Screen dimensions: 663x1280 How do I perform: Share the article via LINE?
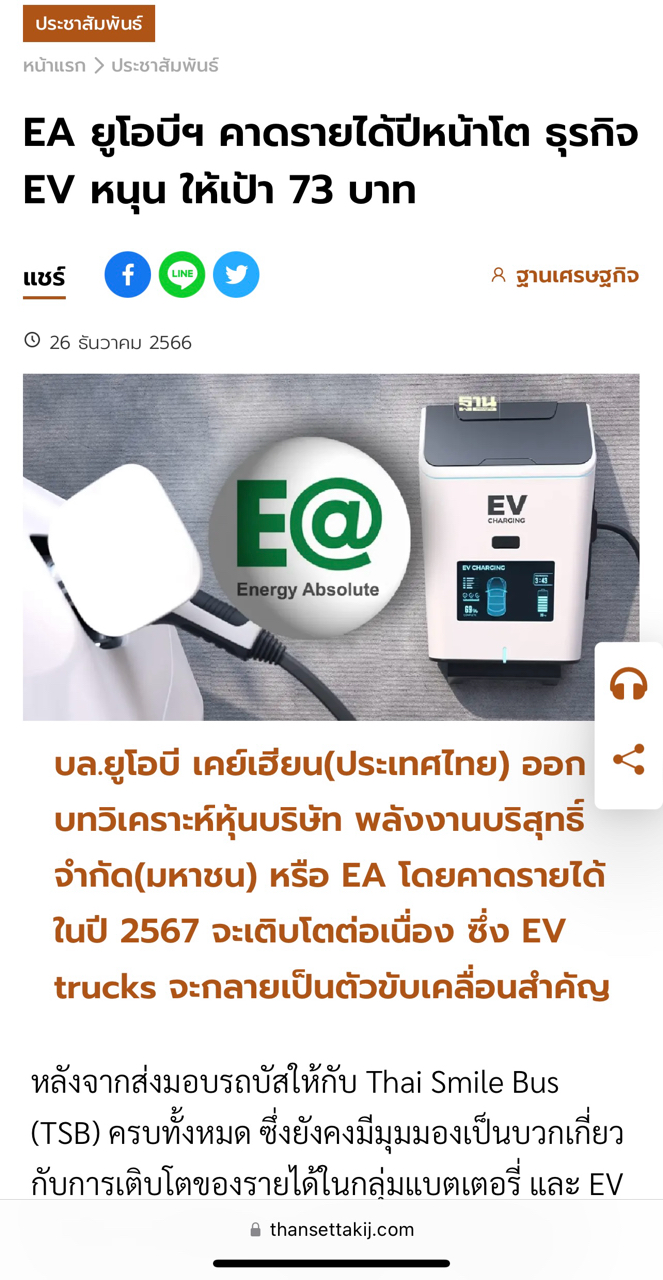click(182, 274)
